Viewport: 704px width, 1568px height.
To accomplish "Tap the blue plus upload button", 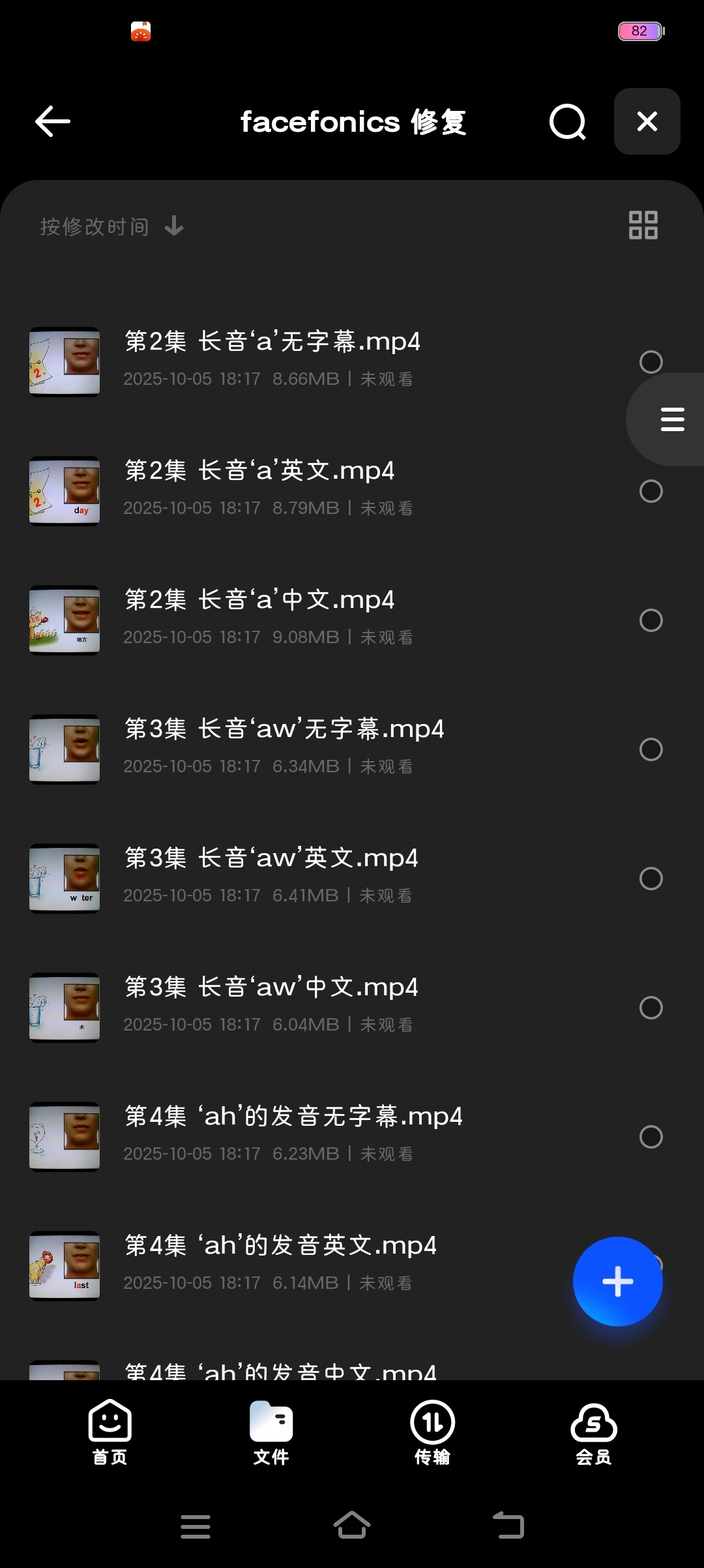I will [x=618, y=1280].
